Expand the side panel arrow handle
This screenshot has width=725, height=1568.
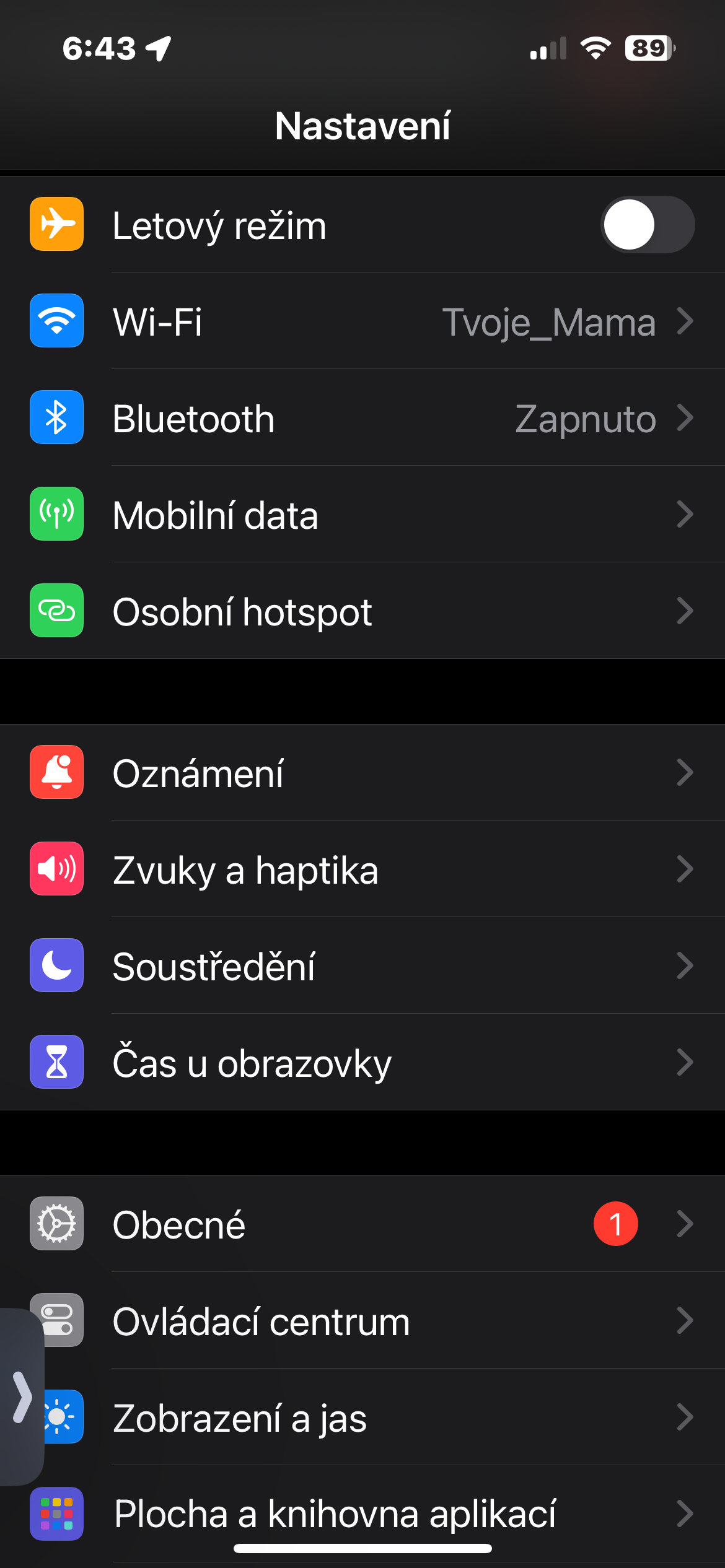pyautogui.click(x=22, y=1397)
